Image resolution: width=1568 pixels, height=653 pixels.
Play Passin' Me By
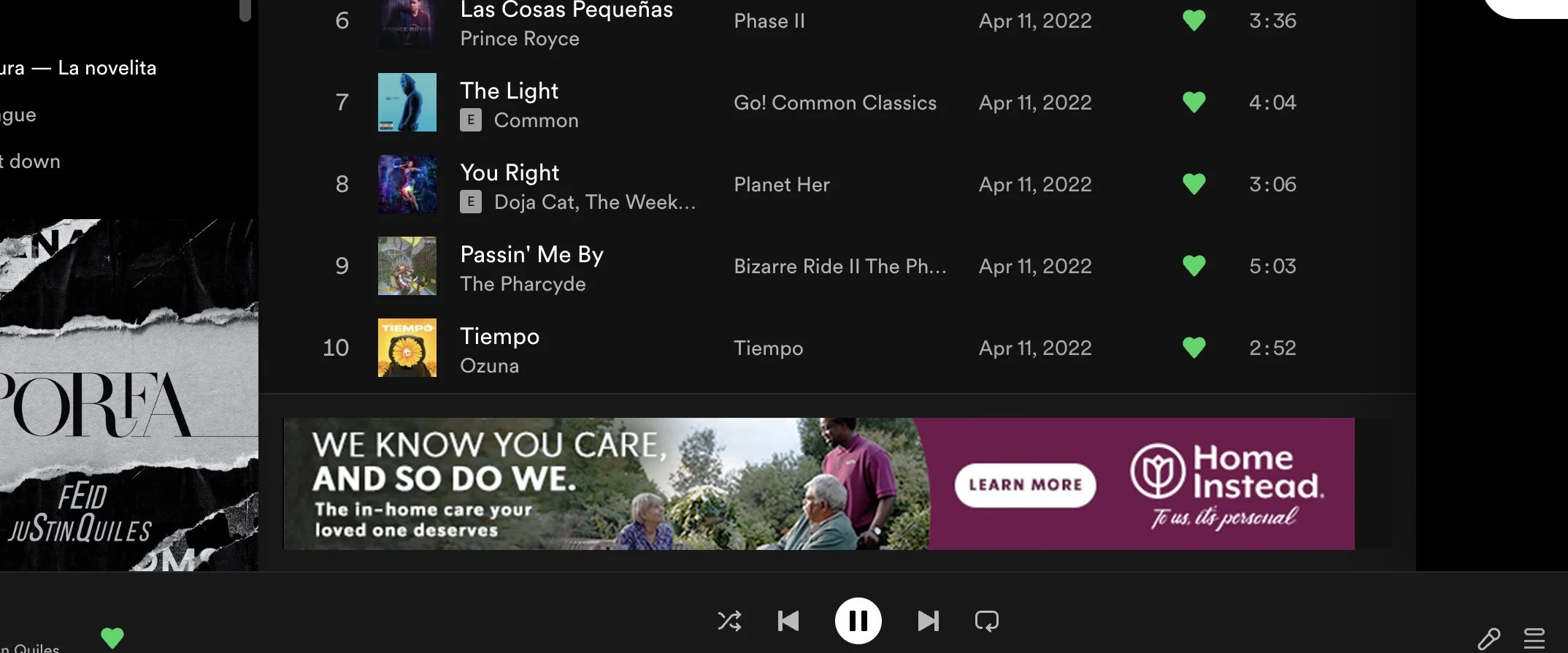click(531, 255)
